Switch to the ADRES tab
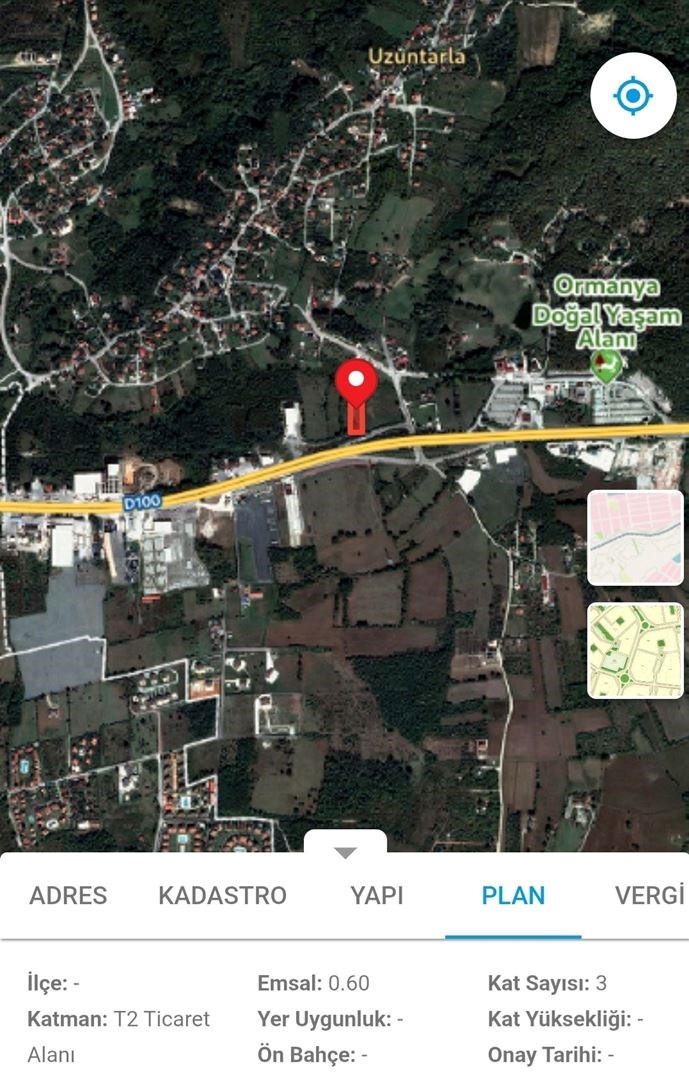 68,895
